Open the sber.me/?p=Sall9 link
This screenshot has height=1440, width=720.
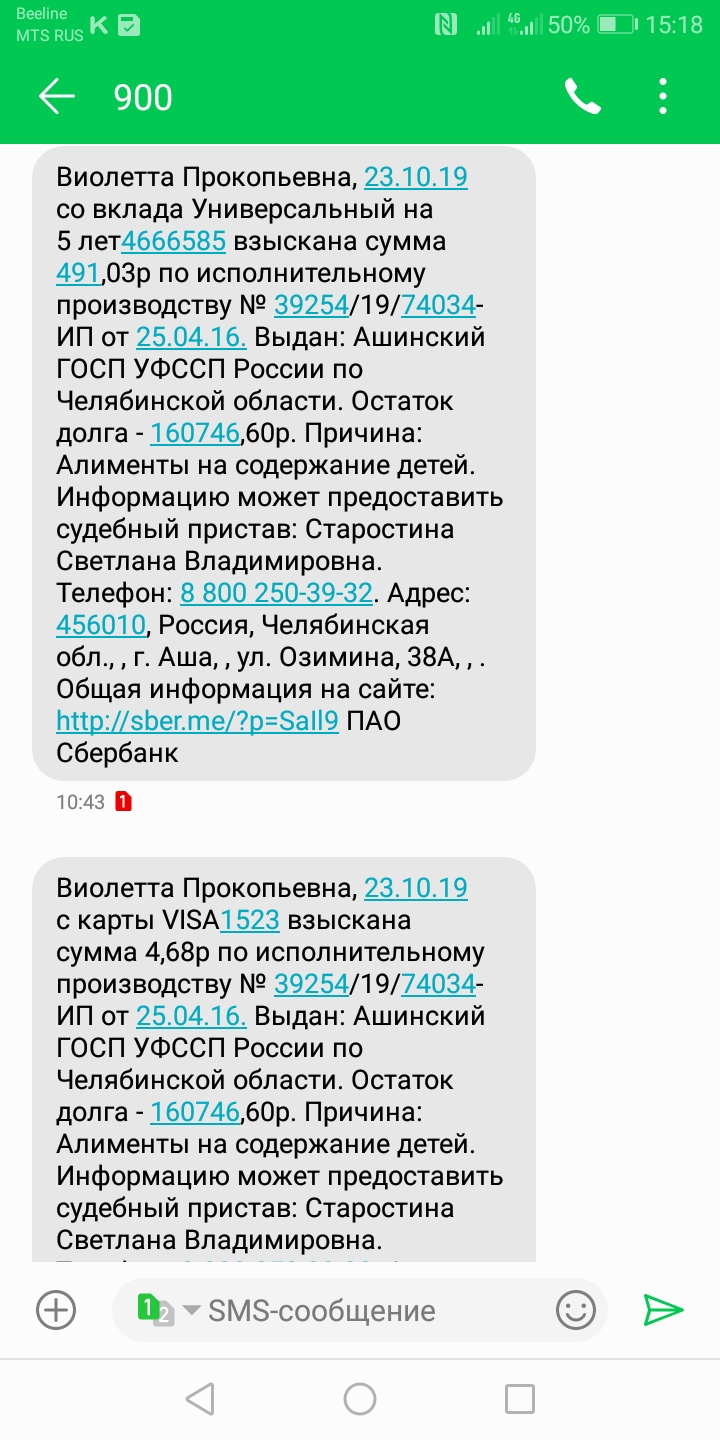(197, 721)
